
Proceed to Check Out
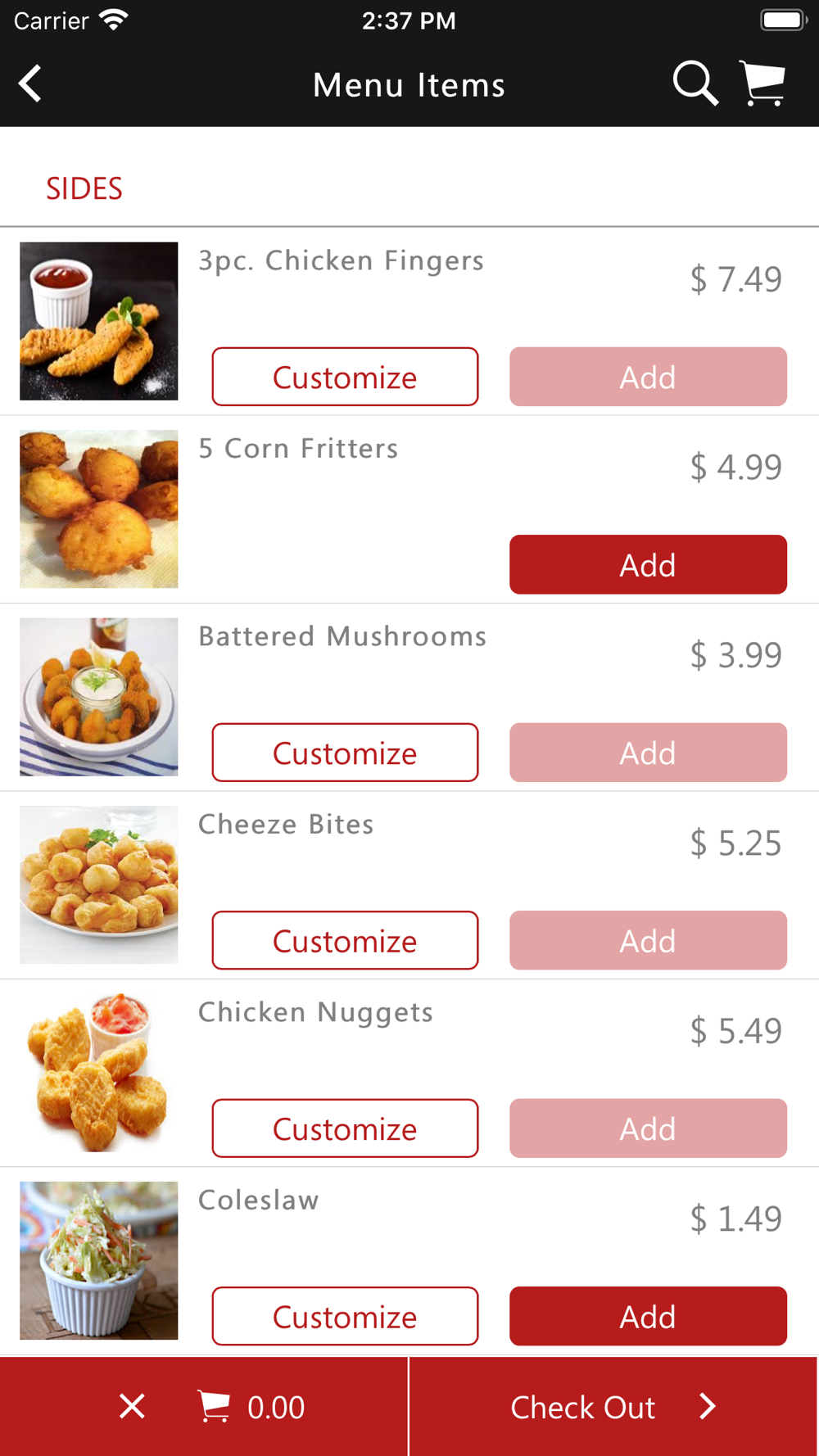[x=613, y=1406]
